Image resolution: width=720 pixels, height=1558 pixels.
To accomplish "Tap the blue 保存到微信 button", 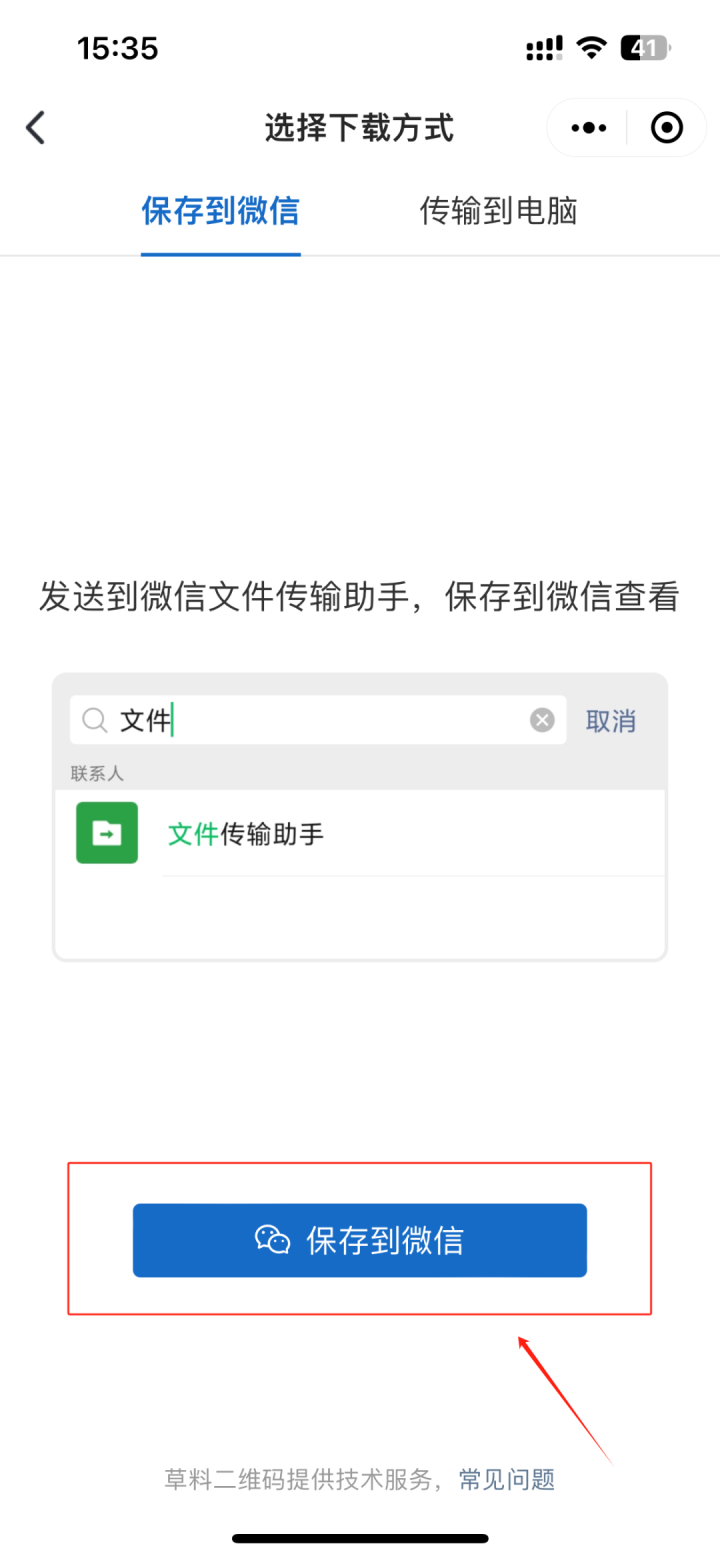I will 359,1240.
